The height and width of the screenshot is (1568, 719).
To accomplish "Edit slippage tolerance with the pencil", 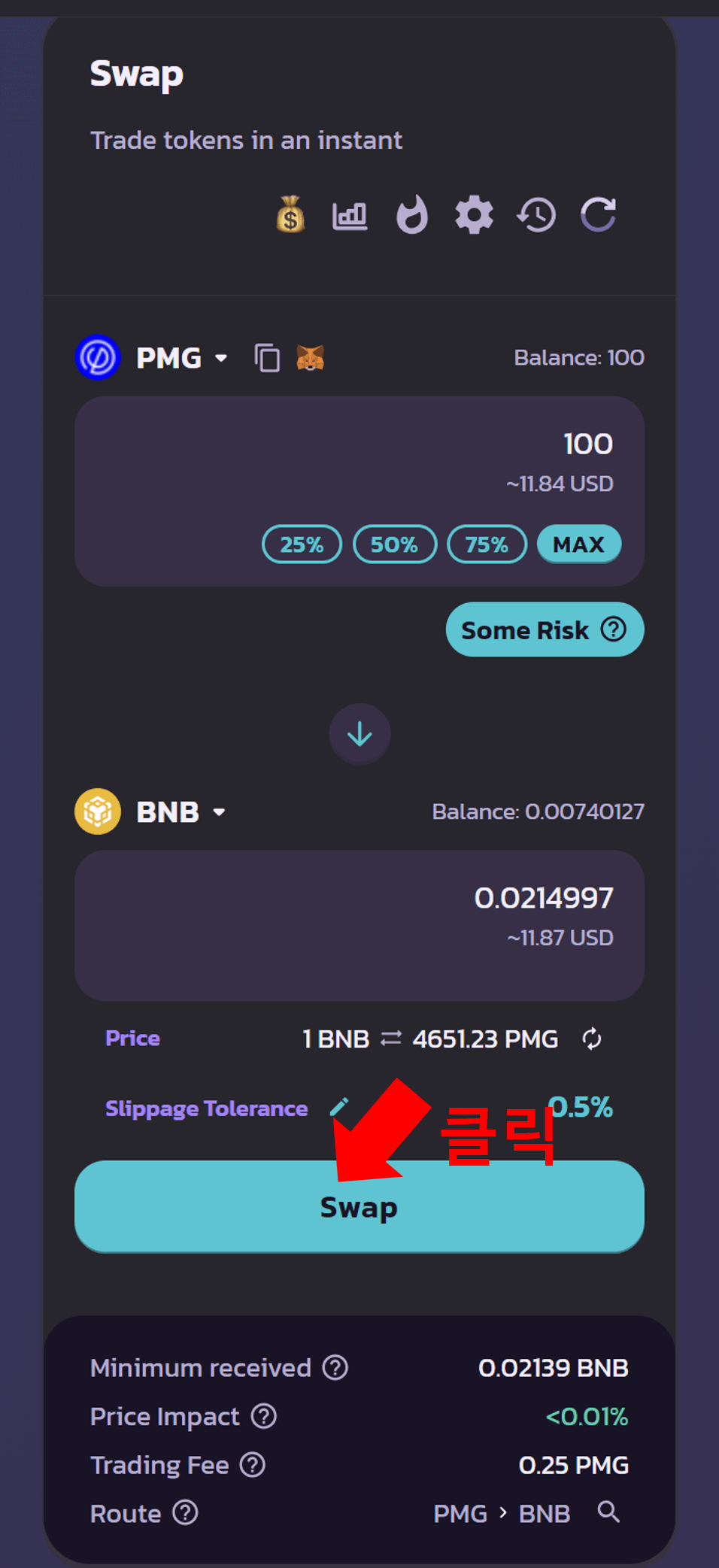I will tap(340, 1107).
